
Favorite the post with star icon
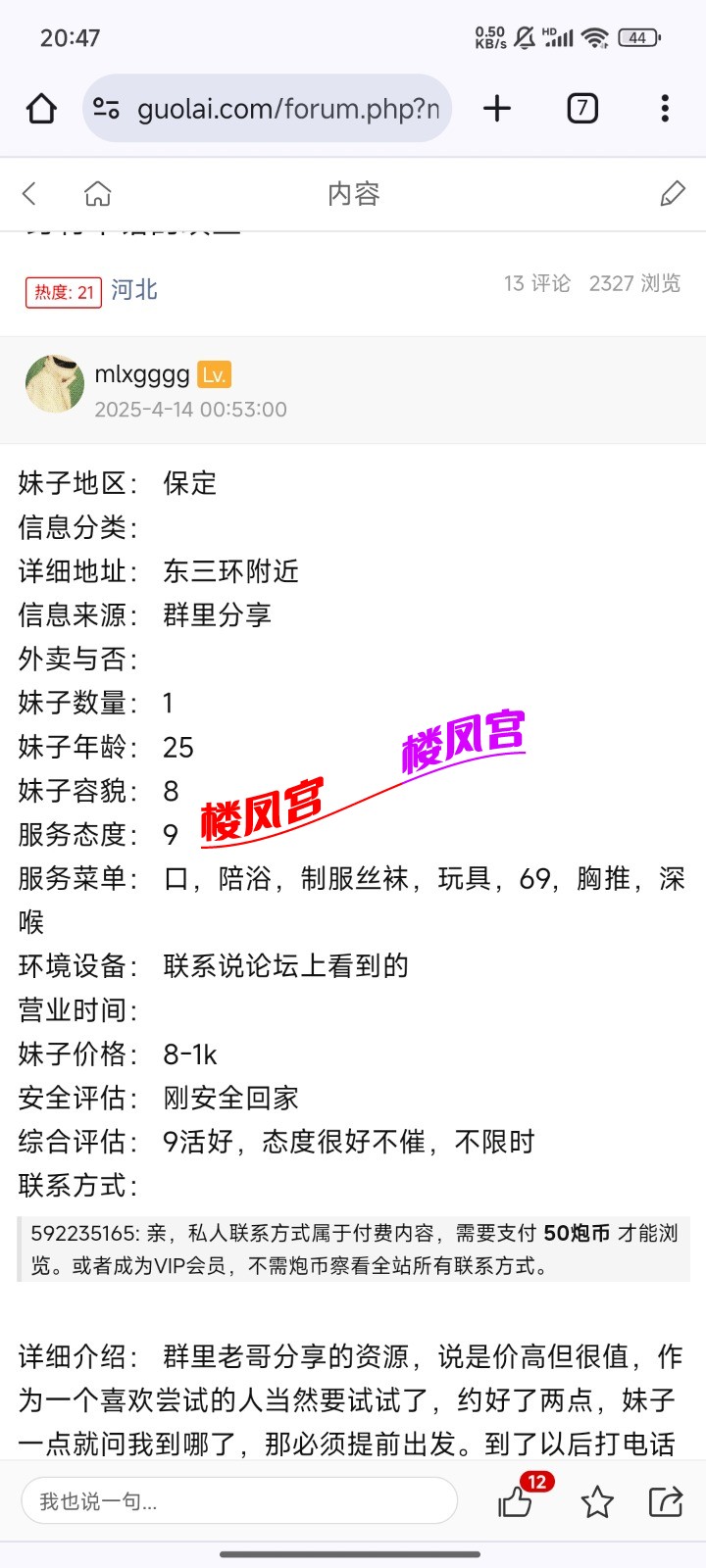coord(597,1501)
